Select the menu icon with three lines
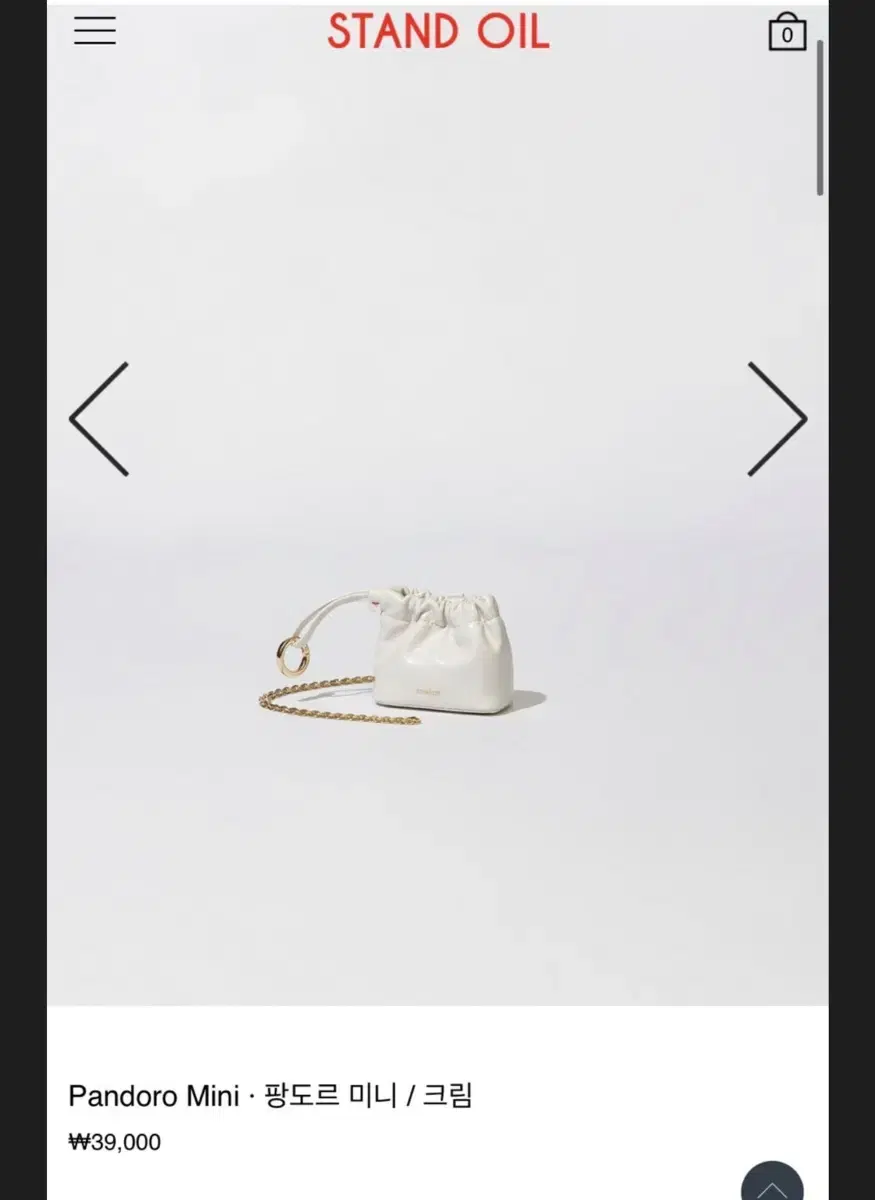This screenshot has width=875, height=1200. click(x=94, y=31)
